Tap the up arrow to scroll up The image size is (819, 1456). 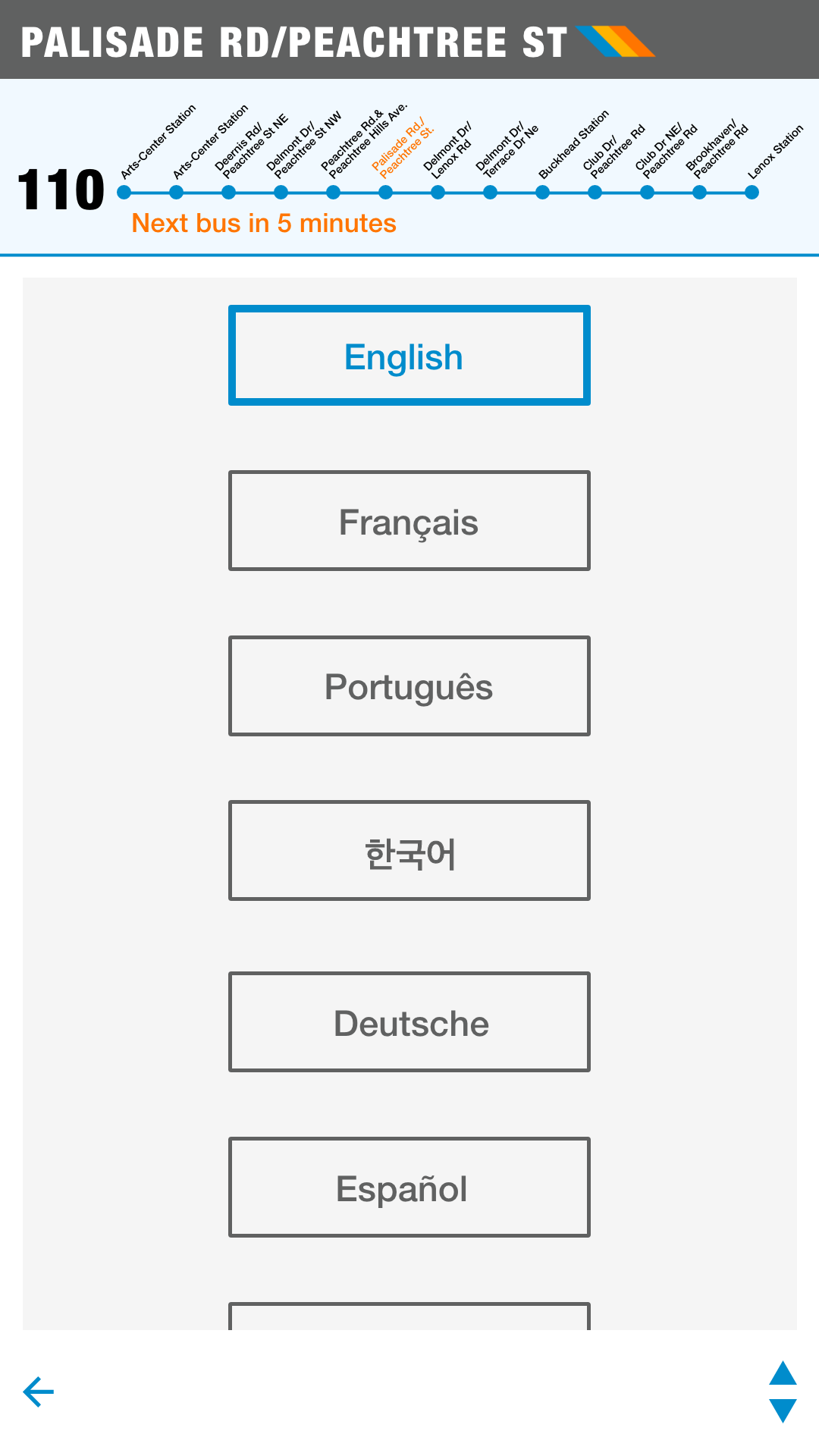pos(783,1373)
